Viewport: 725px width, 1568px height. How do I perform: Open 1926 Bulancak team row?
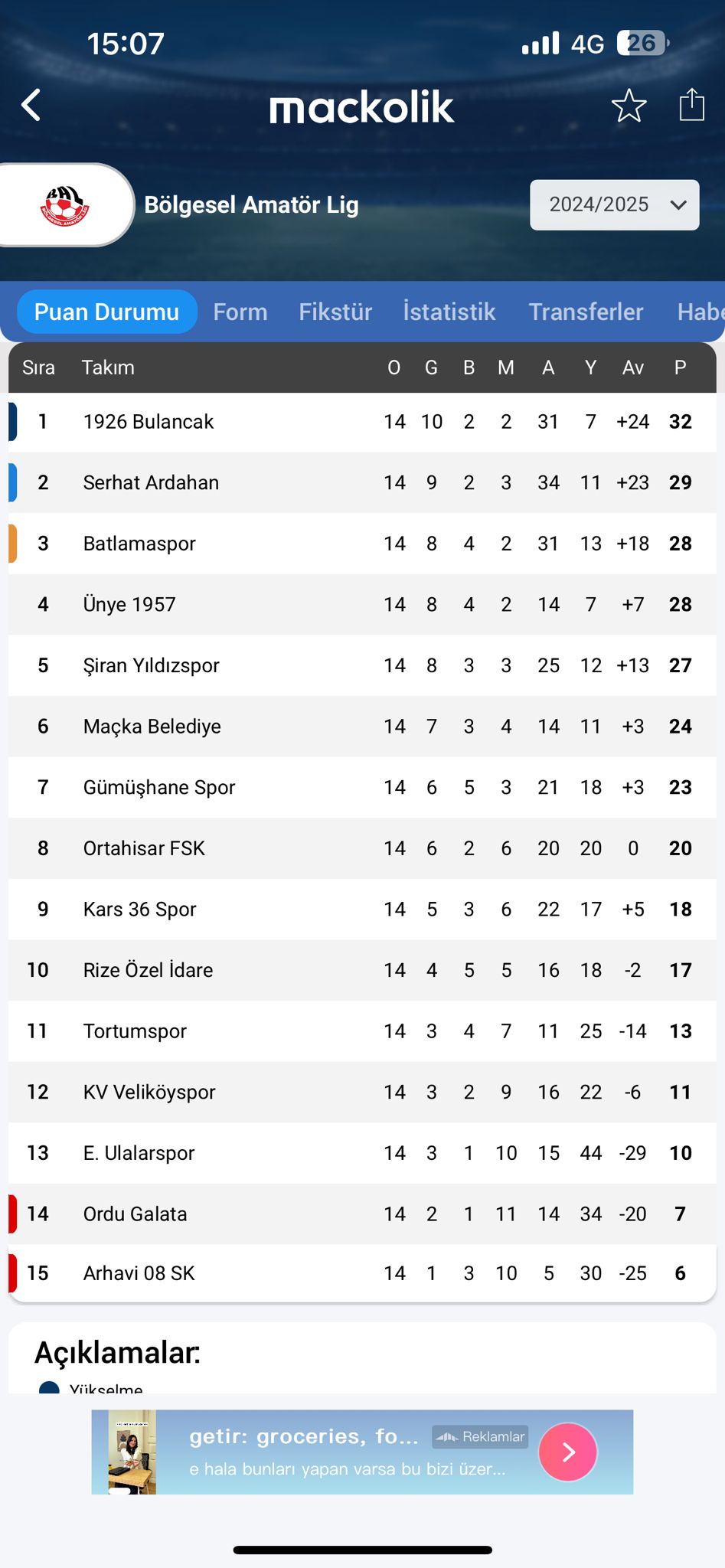coord(362,422)
